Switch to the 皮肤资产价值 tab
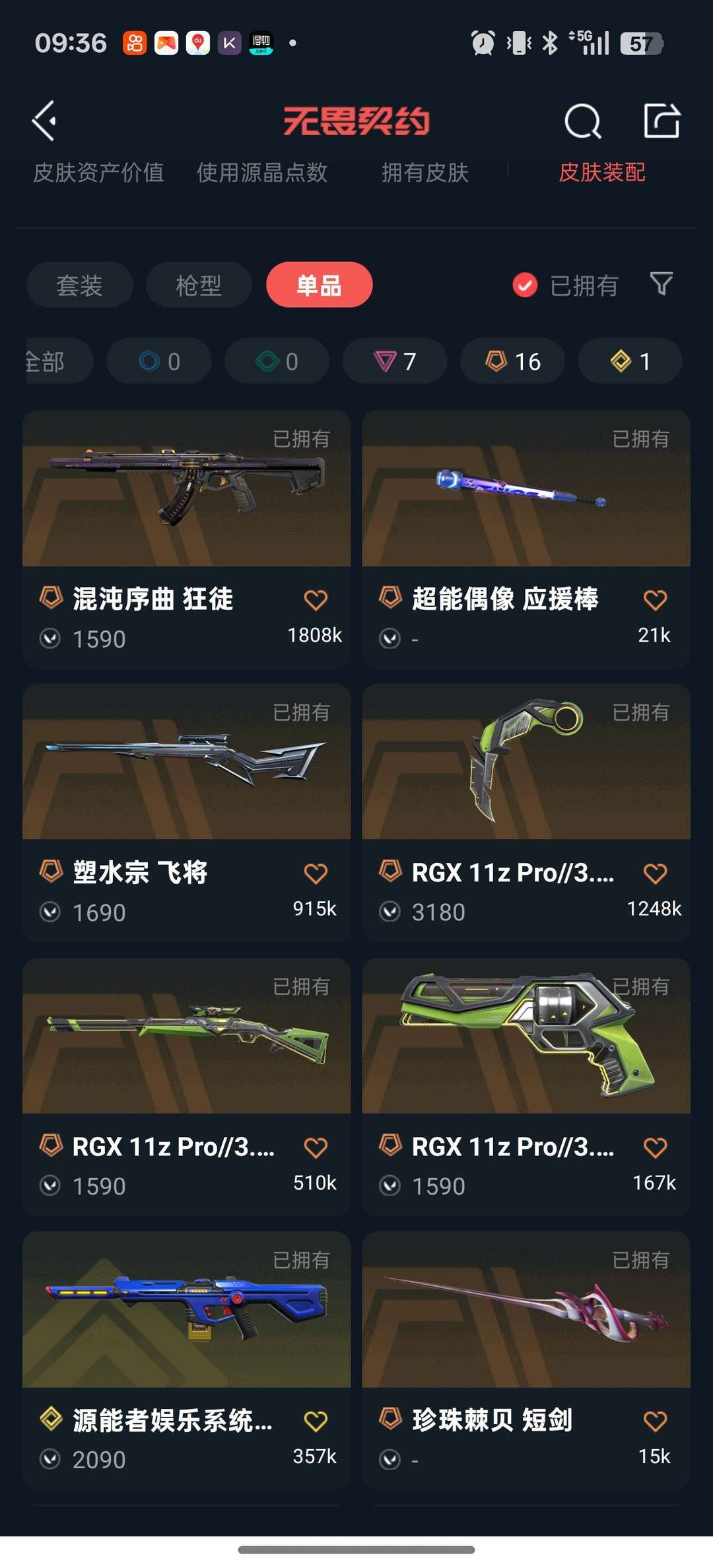The image size is (713, 1568). coord(98,173)
